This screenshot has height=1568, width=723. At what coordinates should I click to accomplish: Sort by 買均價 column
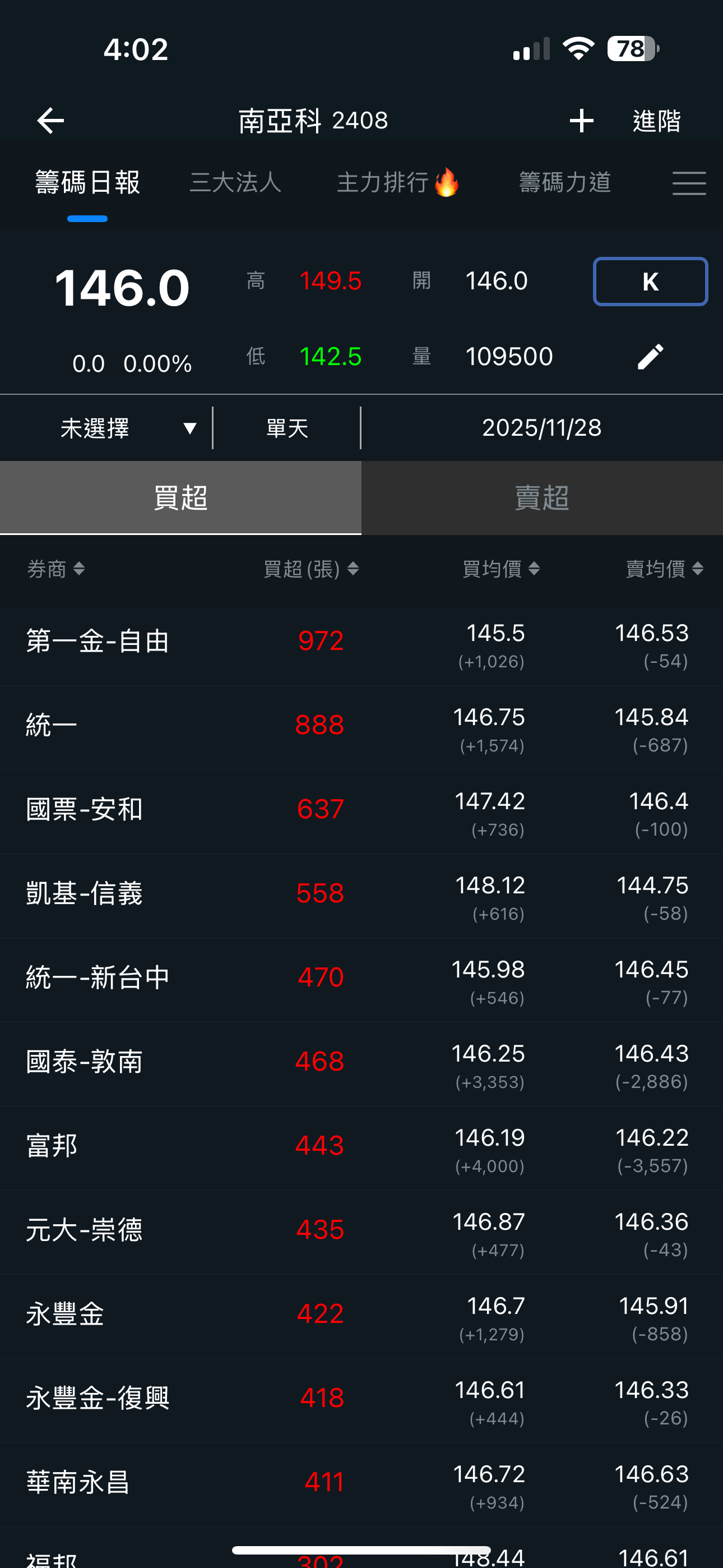[x=501, y=569]
